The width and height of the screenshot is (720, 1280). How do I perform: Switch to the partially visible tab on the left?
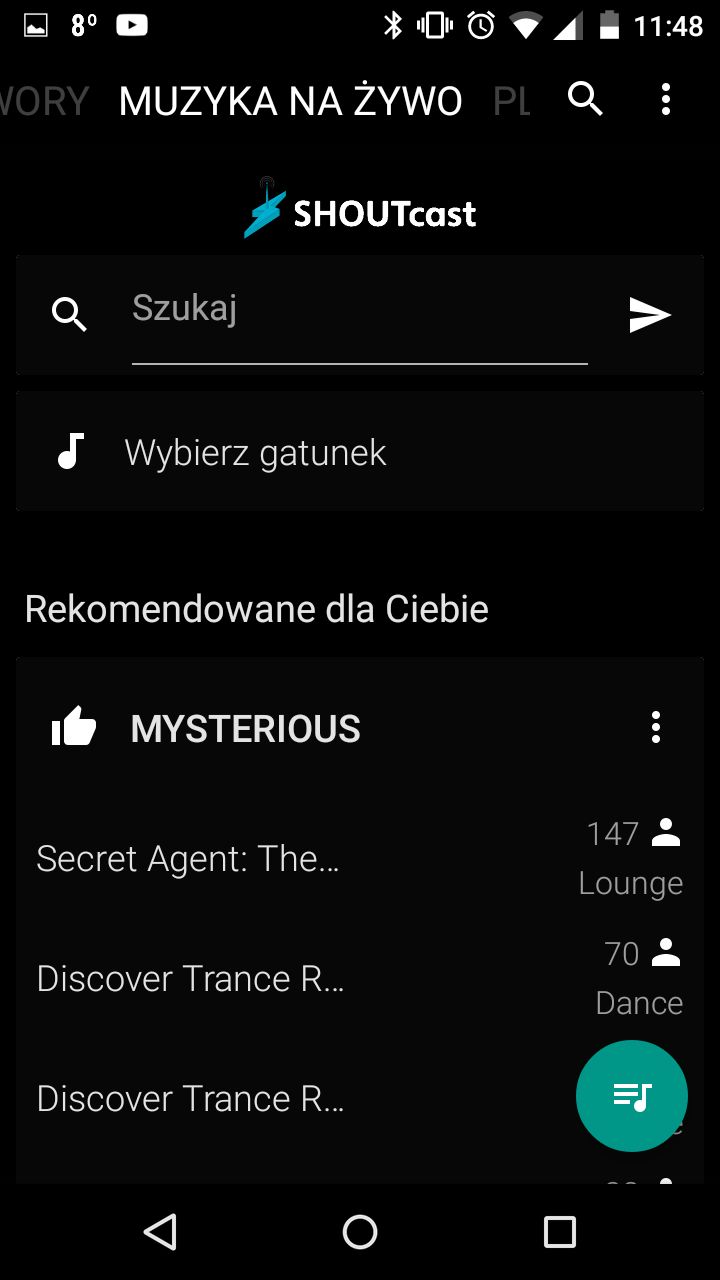point(44,101)
